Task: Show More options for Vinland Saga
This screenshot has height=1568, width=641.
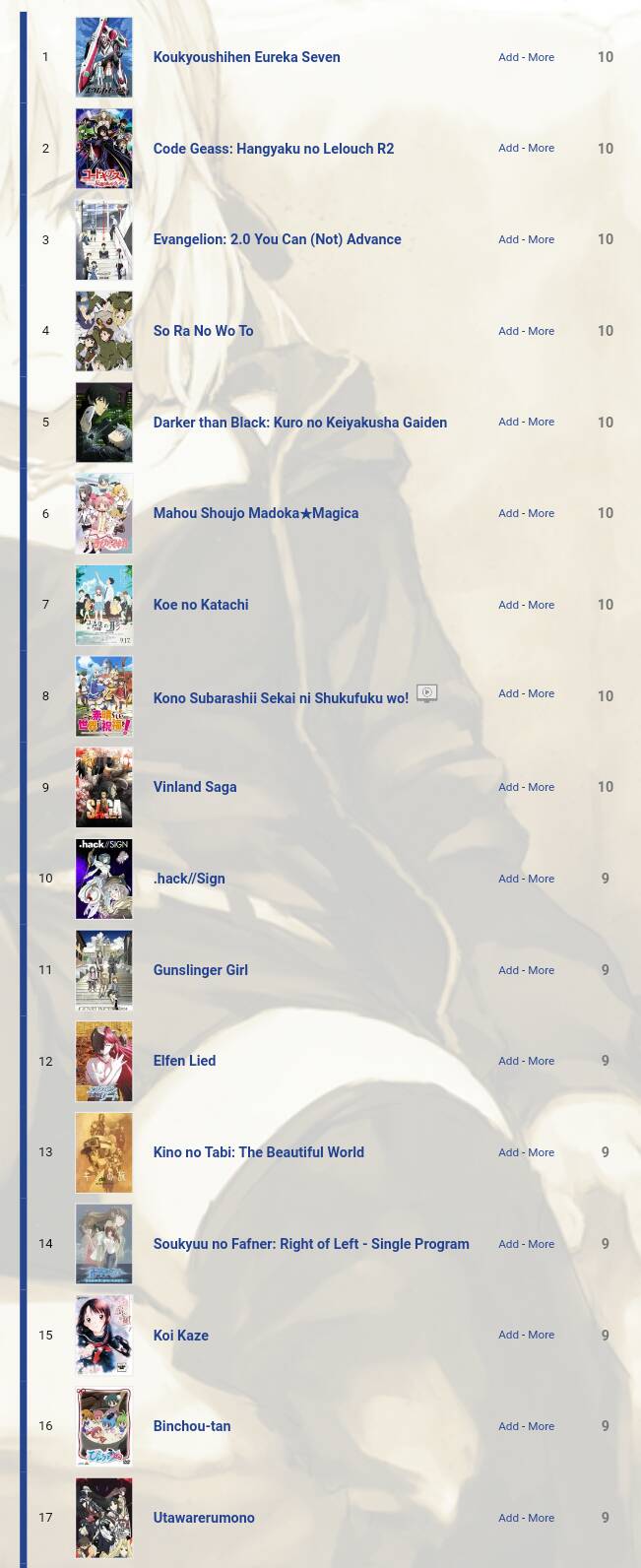Action: (x=541, y=787)
